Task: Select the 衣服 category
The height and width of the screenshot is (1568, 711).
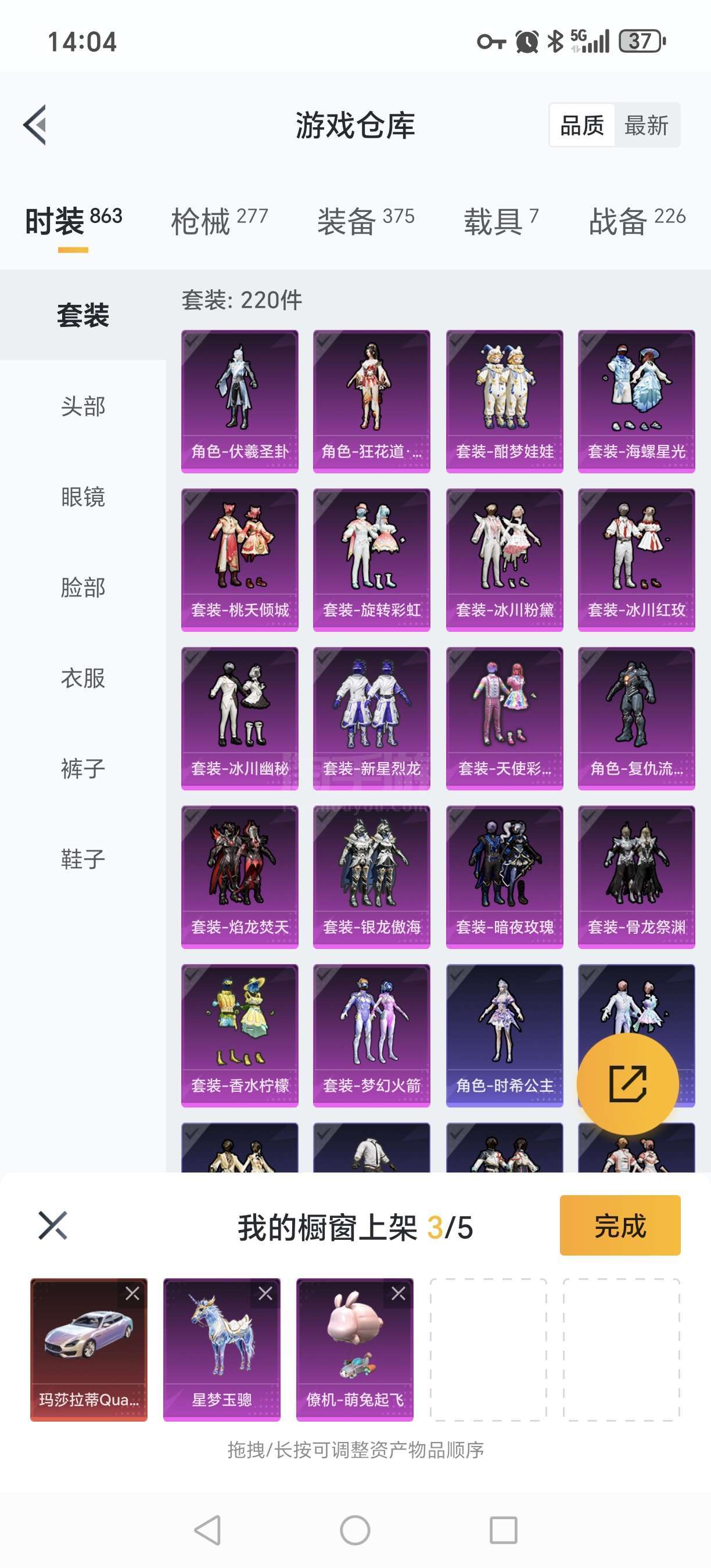Action: 83,678
